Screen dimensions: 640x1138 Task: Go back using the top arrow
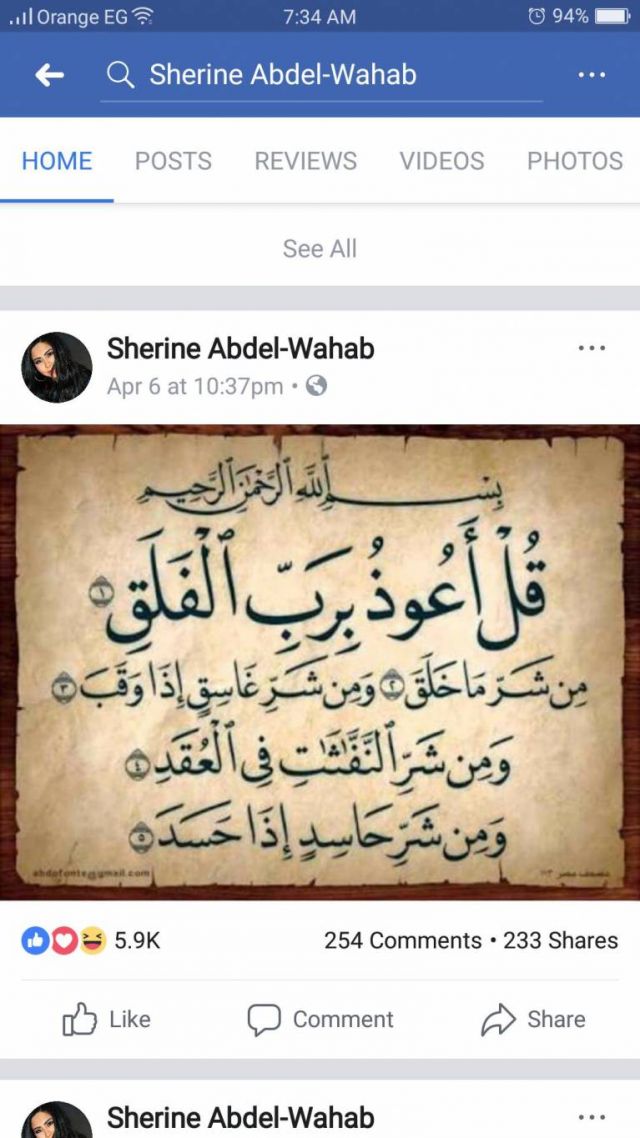pyautogui.click(x=49, y=75)
